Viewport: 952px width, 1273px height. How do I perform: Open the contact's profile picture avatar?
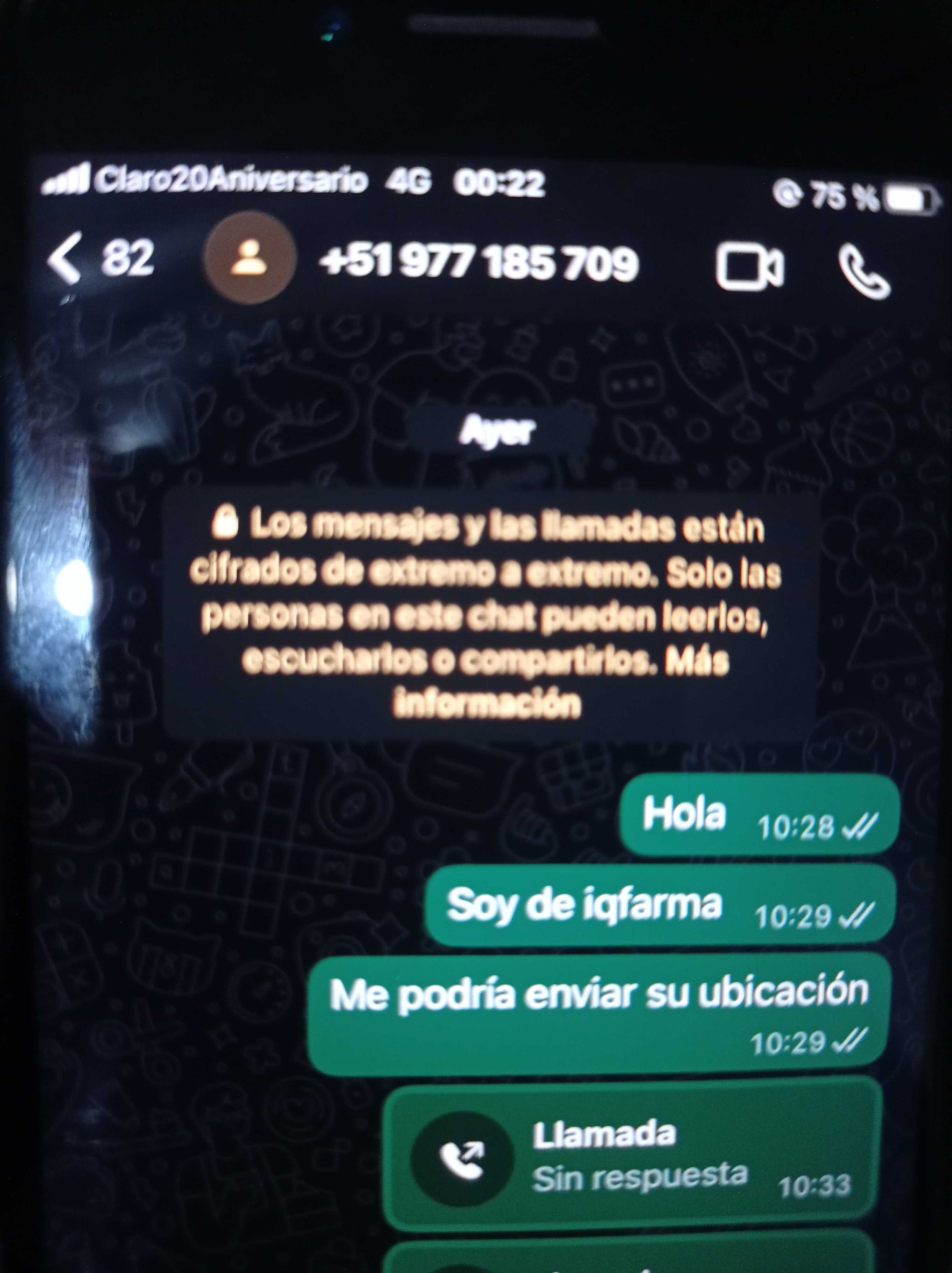(249, 257)
